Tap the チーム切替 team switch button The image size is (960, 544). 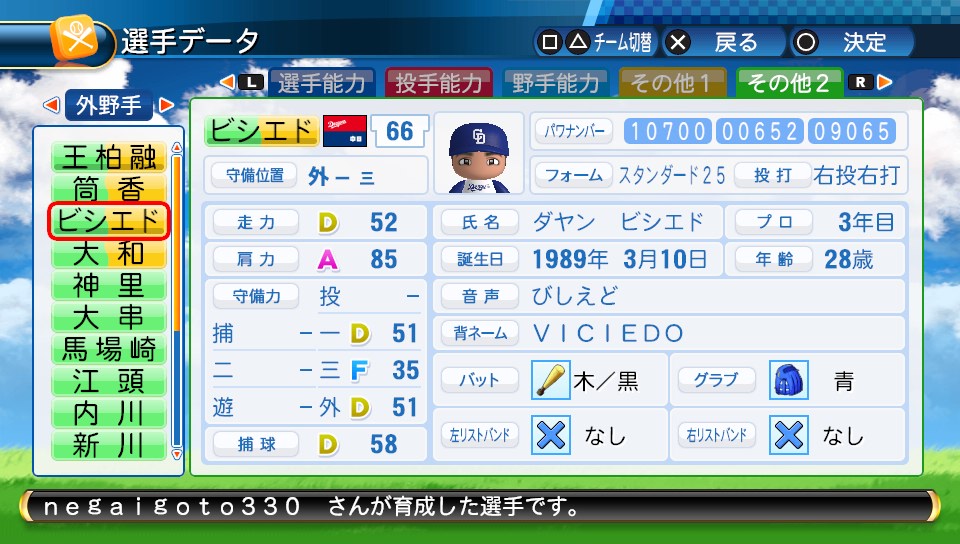pyautogui.click(x=596, y=42)
